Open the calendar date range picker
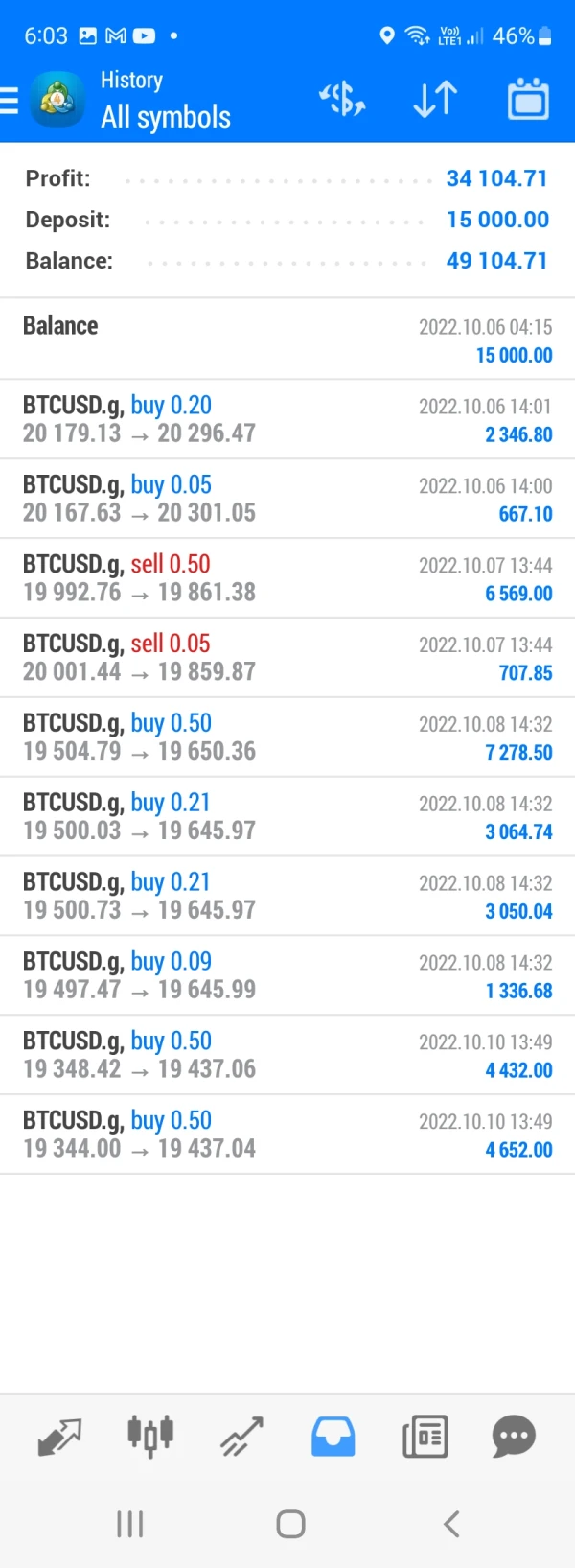 coord(527,99)
